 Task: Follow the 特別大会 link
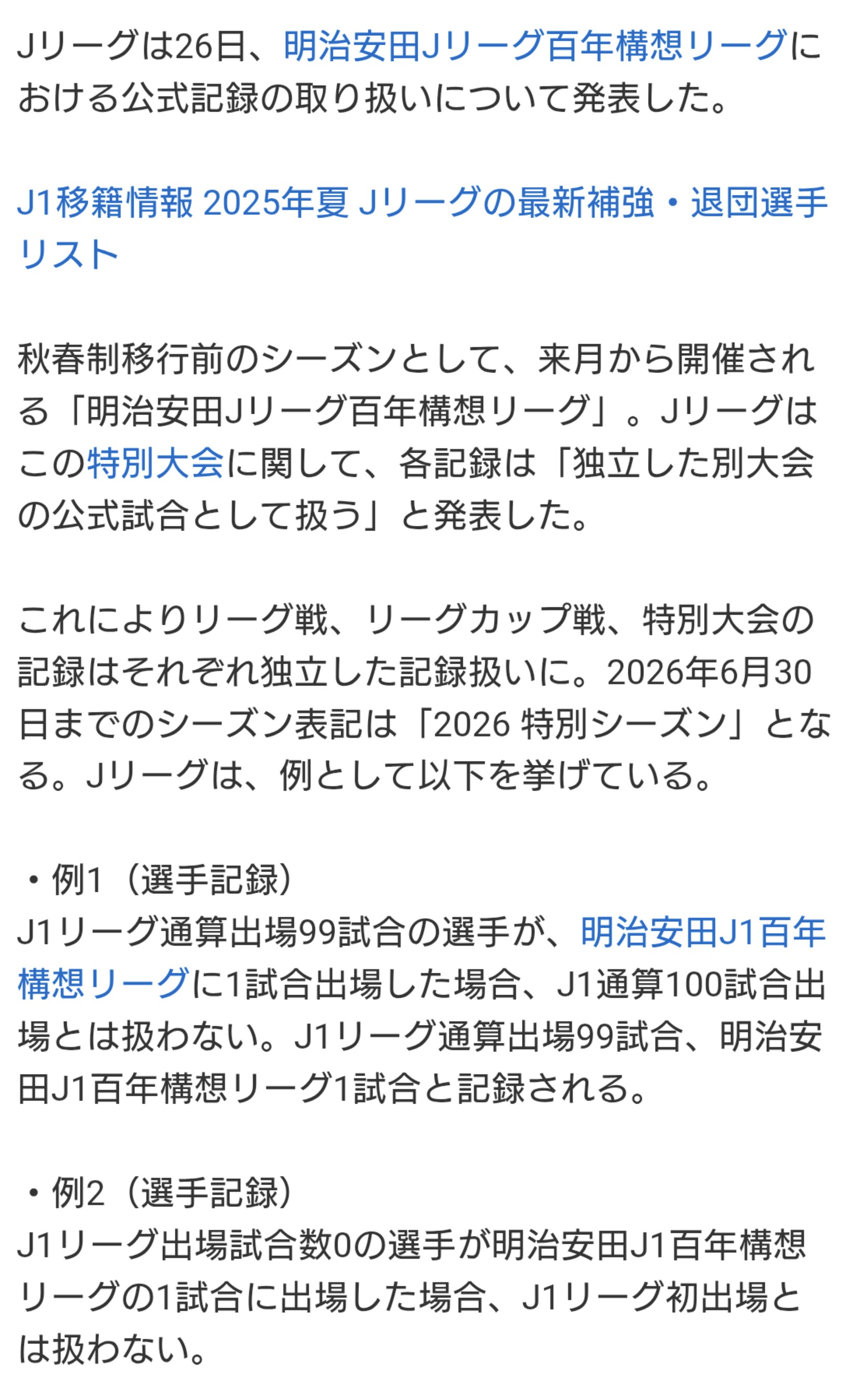click(x=156, y=463)
